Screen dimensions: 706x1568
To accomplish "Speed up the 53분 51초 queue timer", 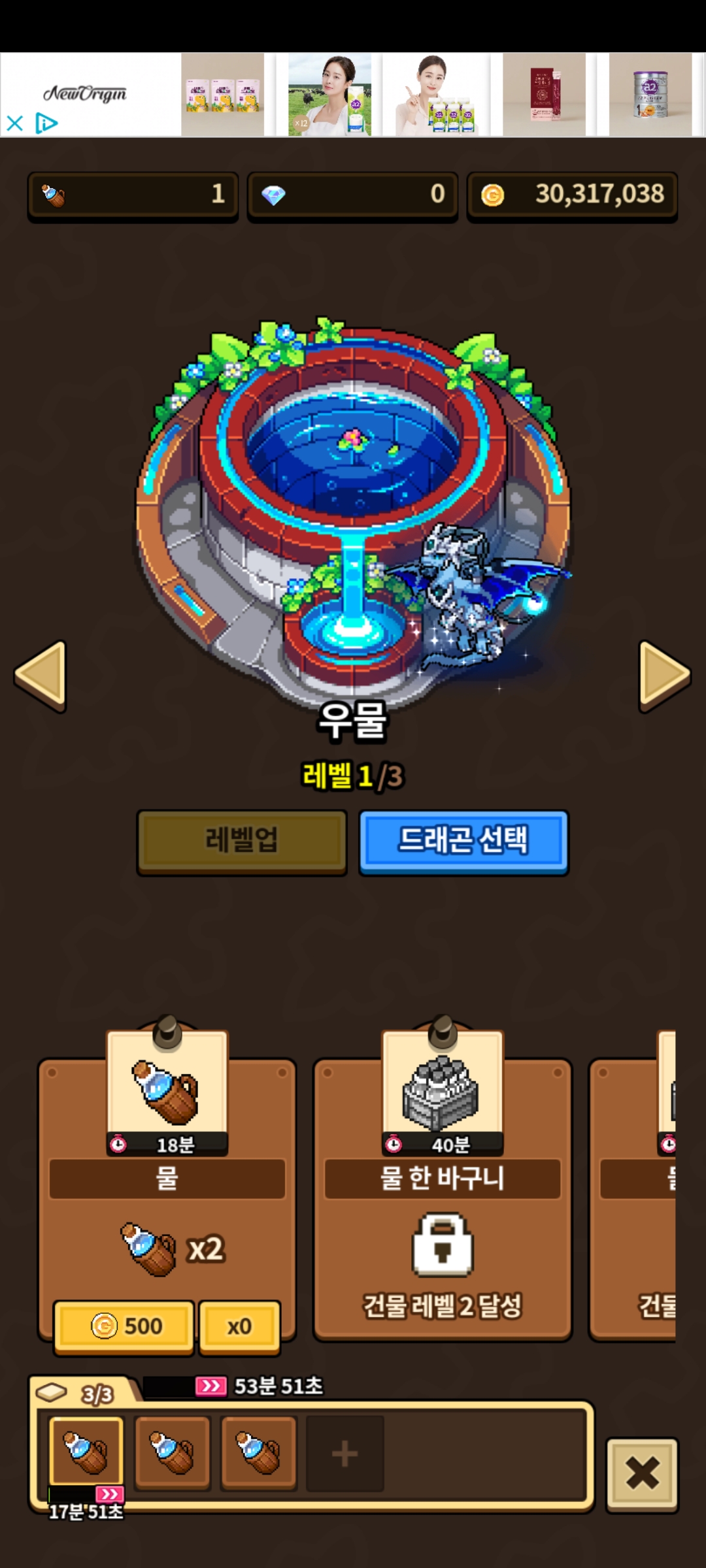I will point(210,1386).
